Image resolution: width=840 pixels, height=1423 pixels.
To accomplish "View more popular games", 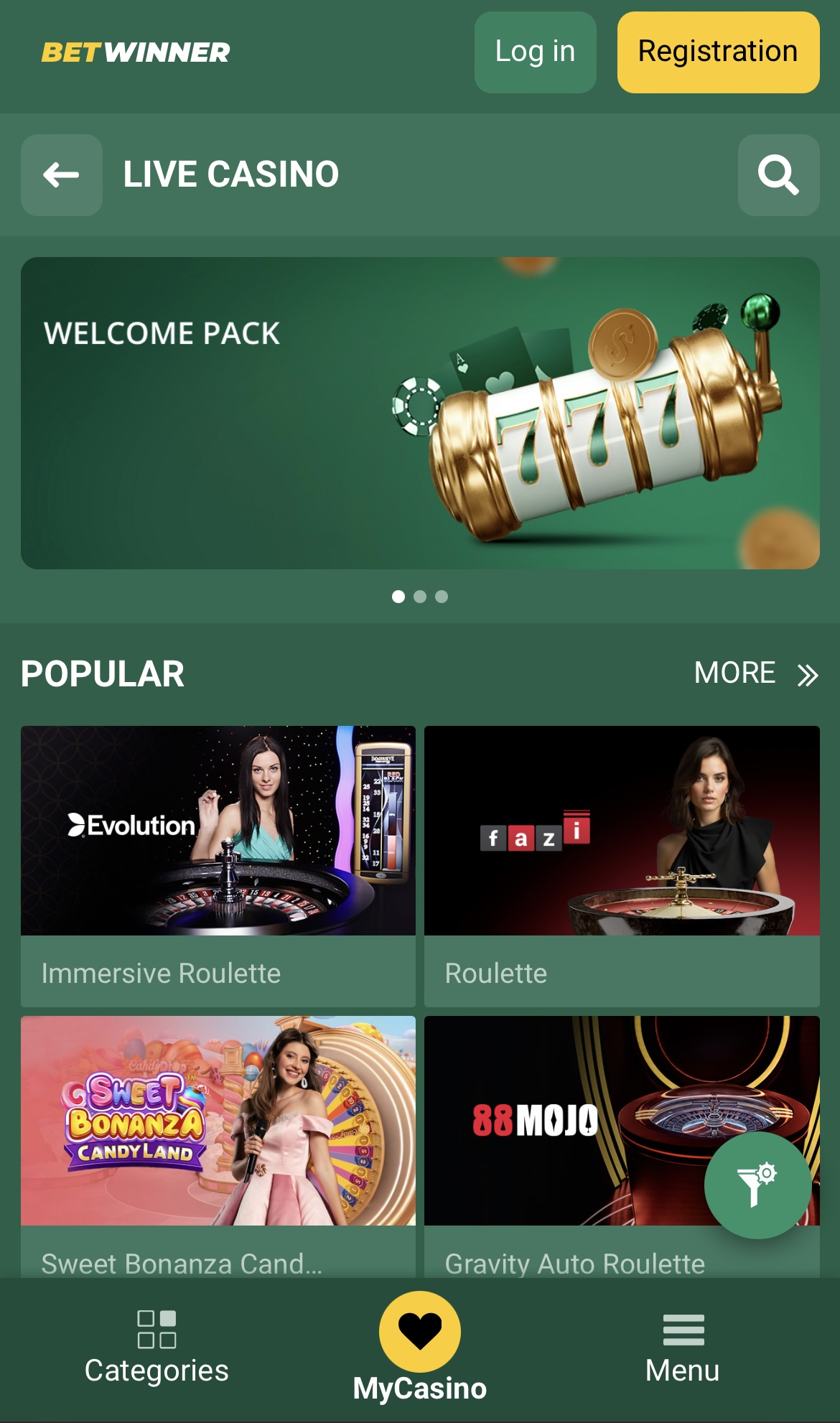I will (755, 673).
